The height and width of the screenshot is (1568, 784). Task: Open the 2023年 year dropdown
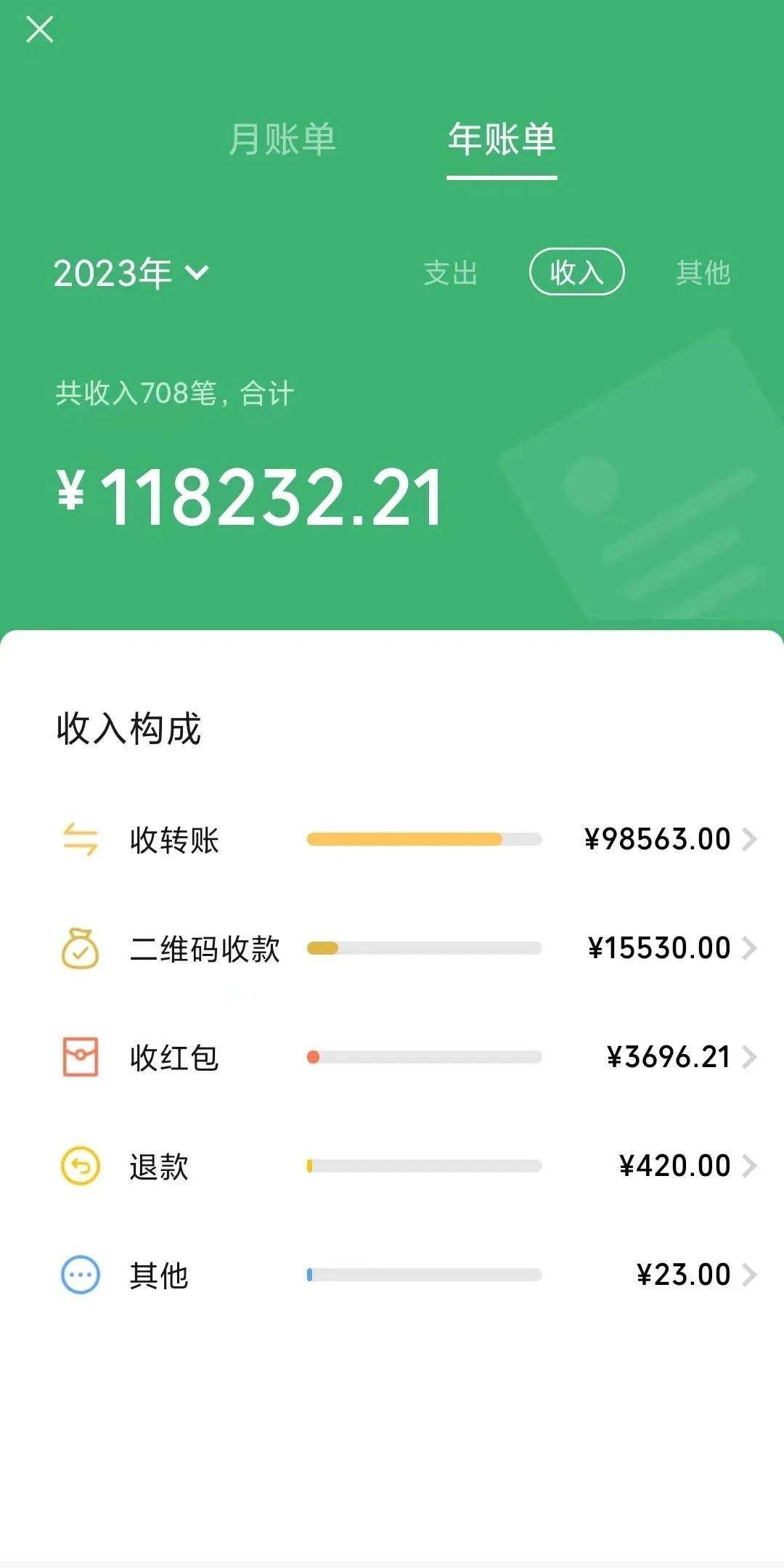(x=131, y=274)
